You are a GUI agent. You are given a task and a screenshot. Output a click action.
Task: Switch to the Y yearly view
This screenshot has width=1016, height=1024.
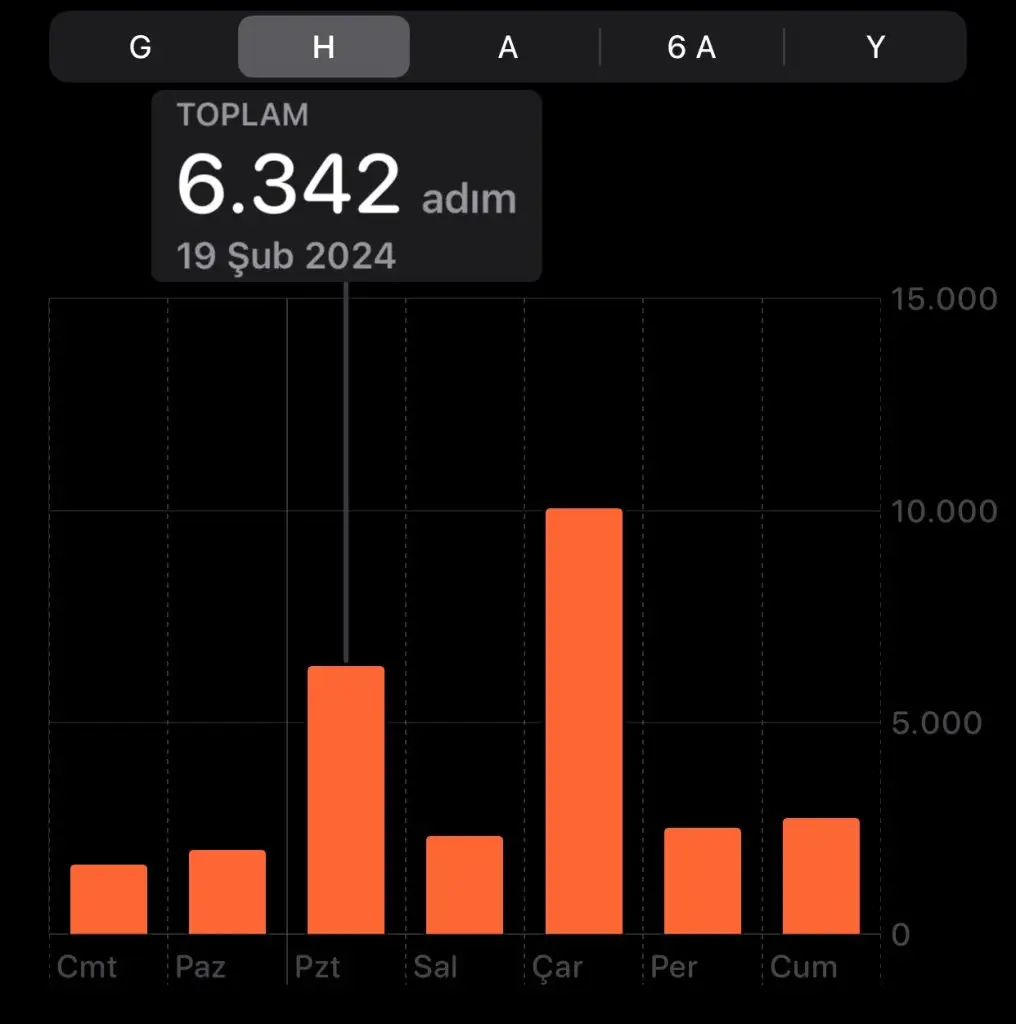(876, 47)
